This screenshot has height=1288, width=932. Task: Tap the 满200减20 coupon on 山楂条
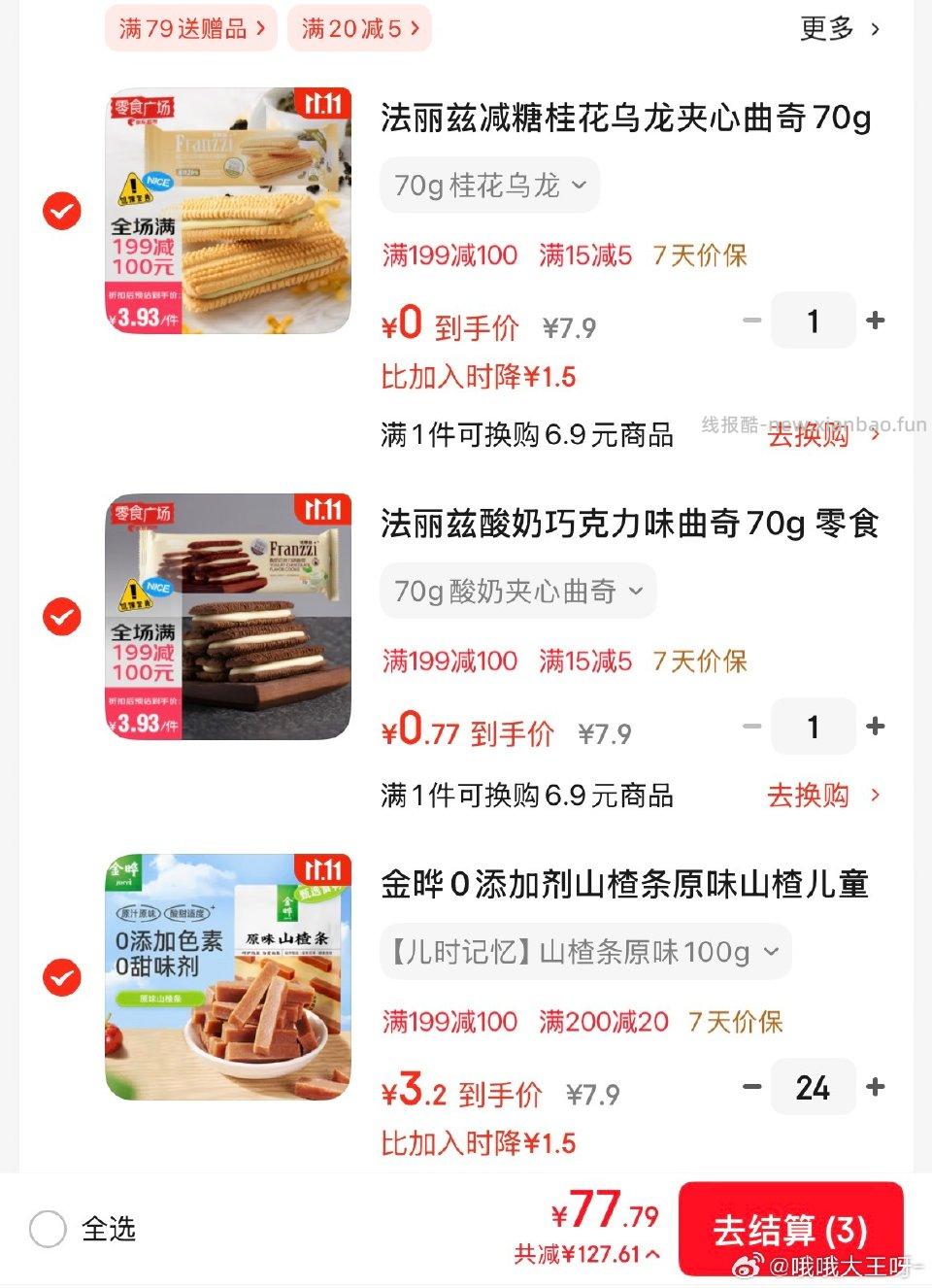click(603, 1022)
